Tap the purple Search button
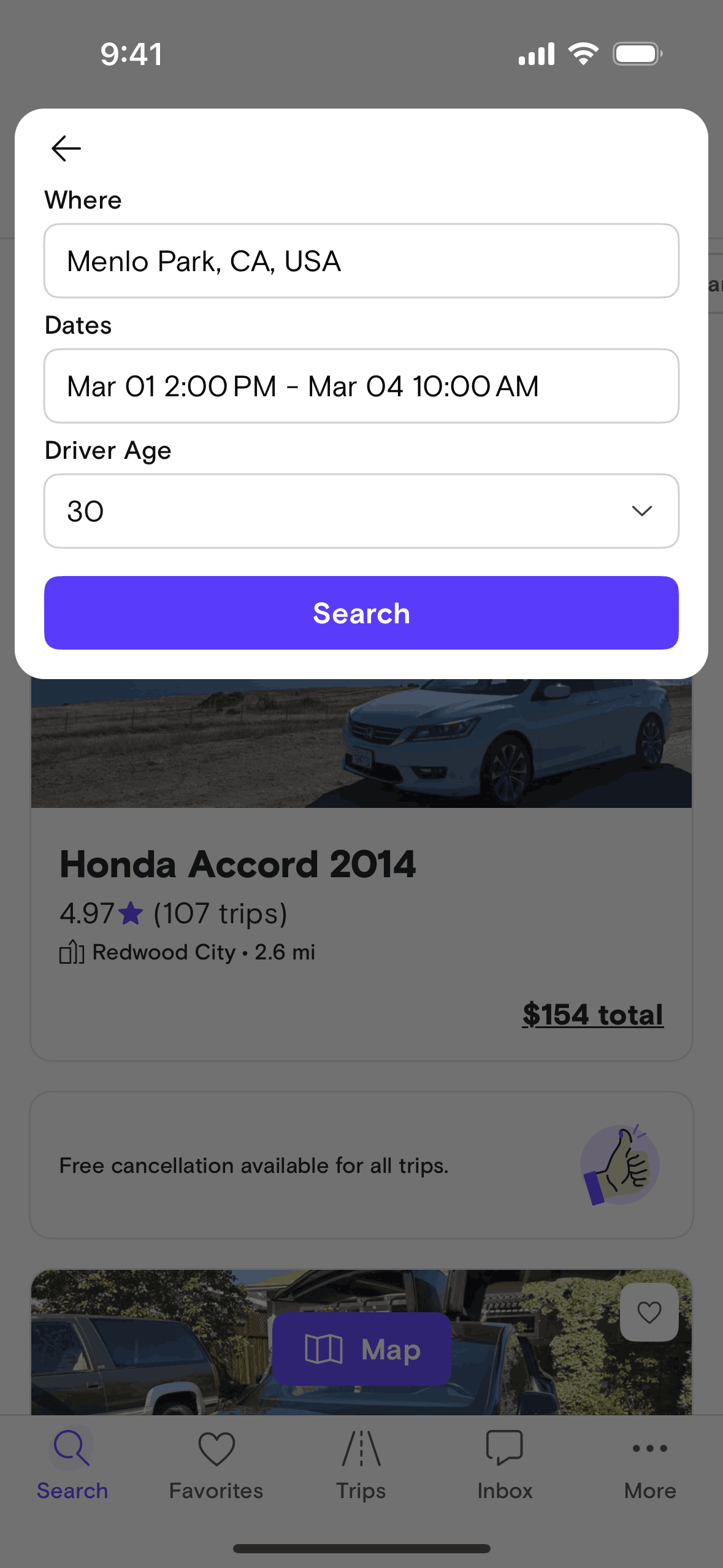Screen dimensions: 723x1568 361,613
